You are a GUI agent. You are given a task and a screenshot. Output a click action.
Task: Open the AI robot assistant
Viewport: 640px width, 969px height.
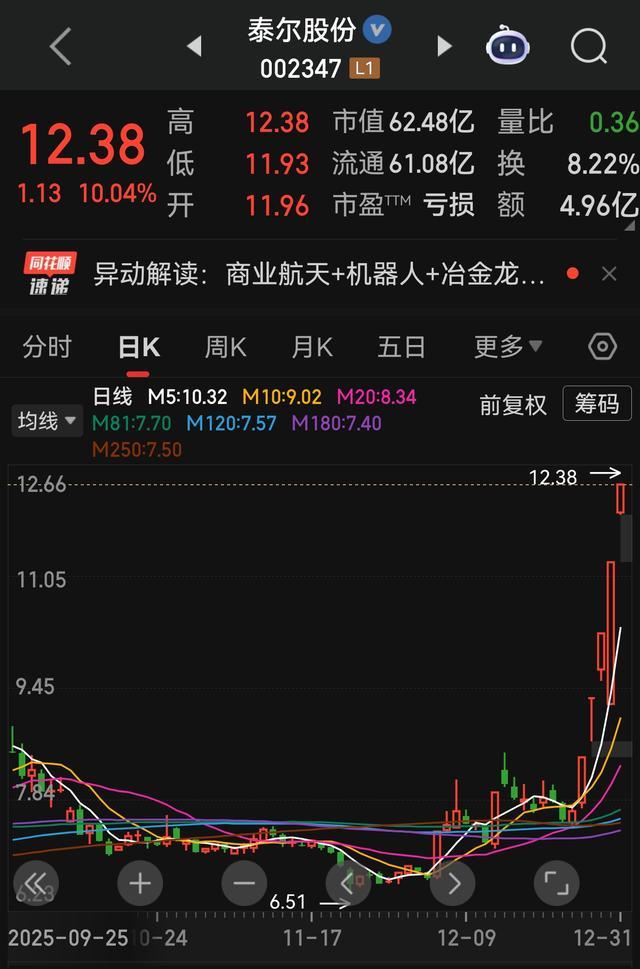pyautogui.click(x=508, y=46)
